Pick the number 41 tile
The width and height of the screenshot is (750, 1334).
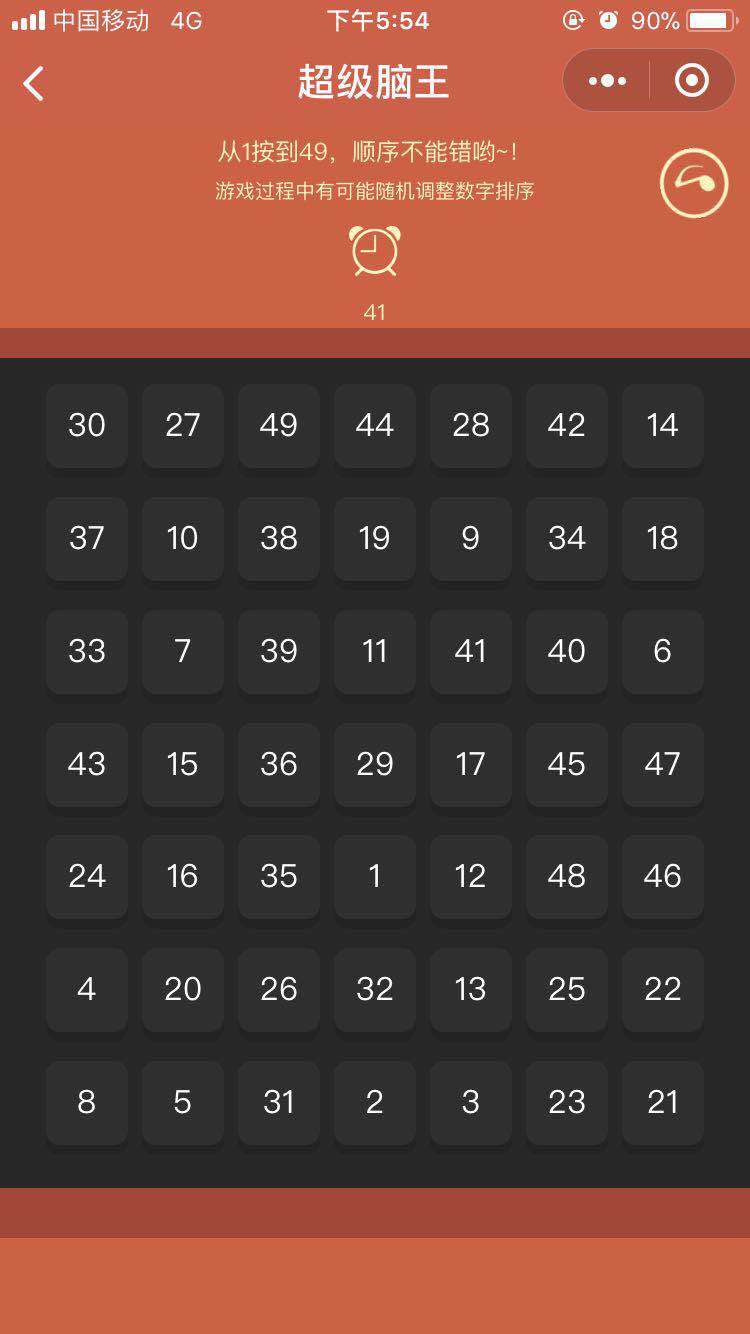(471, 651)
